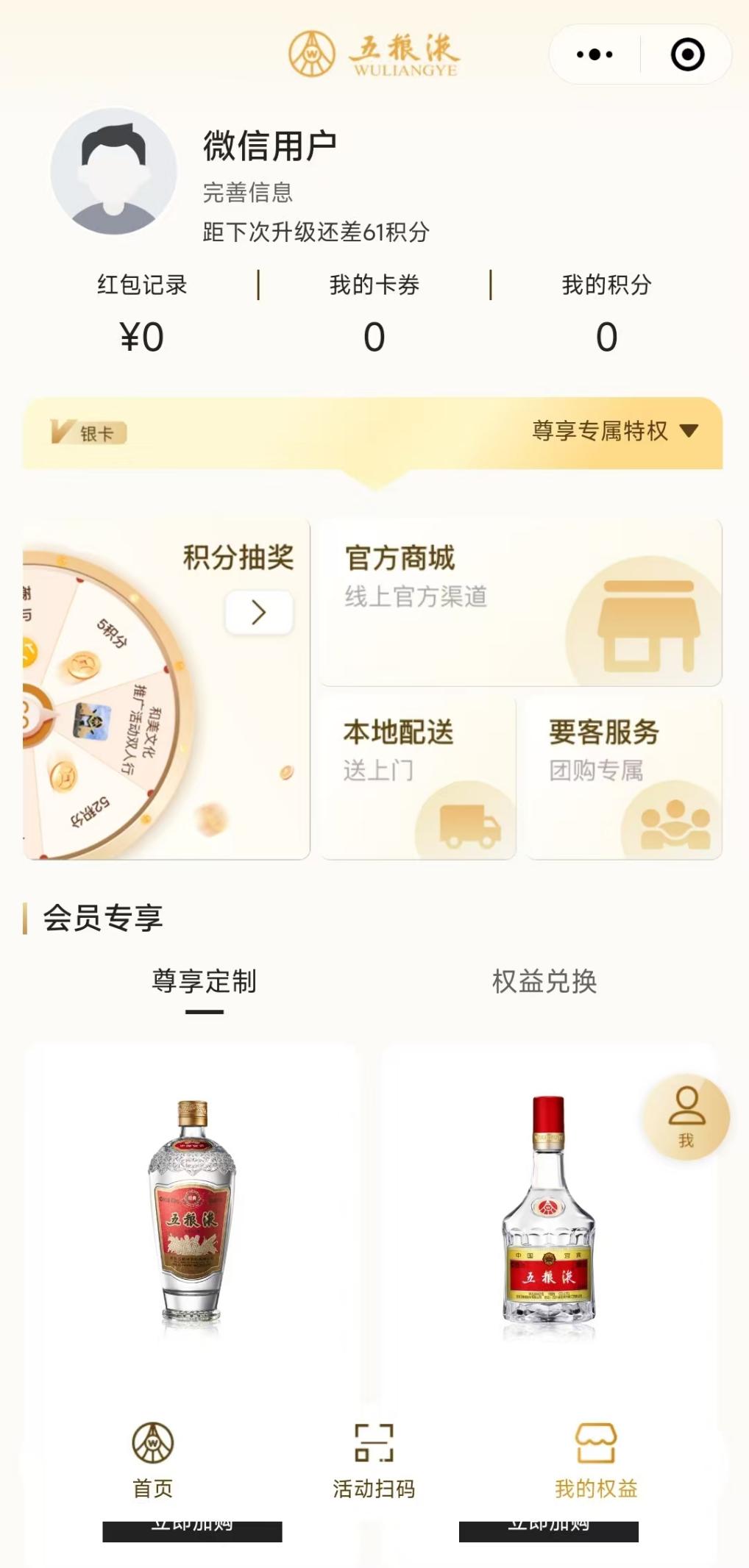Image resolution: width=749 pixels, height=1568 pixels.
Task: Tap the arrow button on 积分抽奖
Action: [259, 612]
